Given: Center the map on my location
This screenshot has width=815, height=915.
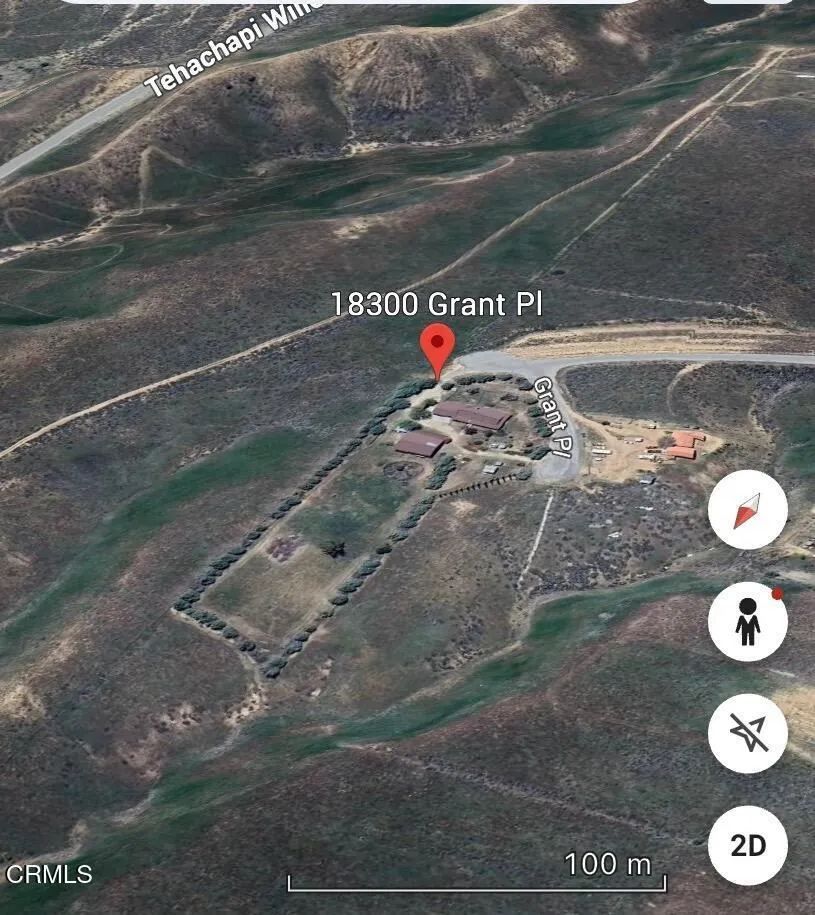Looking at the screenshot, I should coord(747,733).
